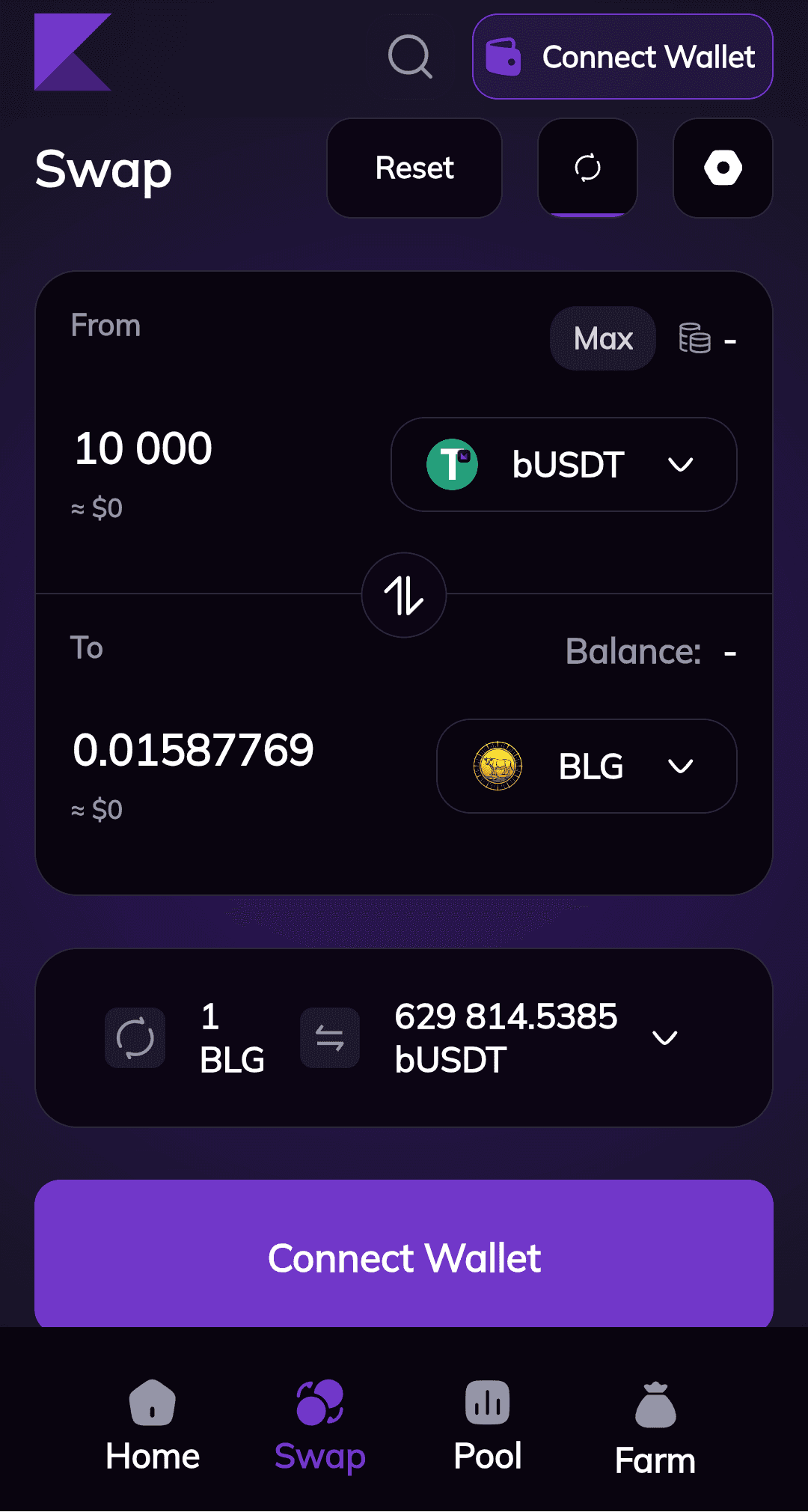
Task: Refresh the swap rates
Action: click(x=587, y=168)
